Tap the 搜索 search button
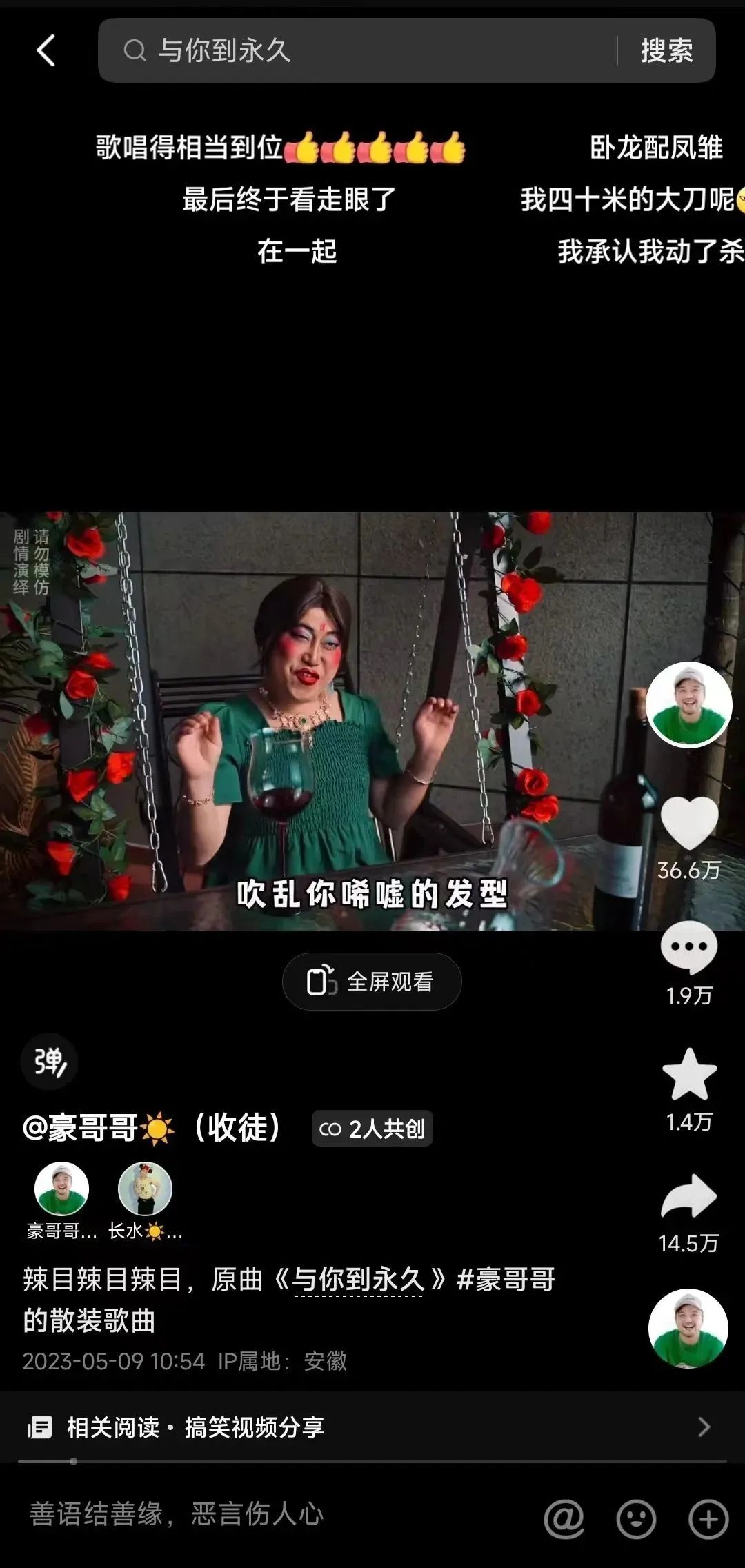Viewport: 745px width, 1568px height. (x=666, y=50)
